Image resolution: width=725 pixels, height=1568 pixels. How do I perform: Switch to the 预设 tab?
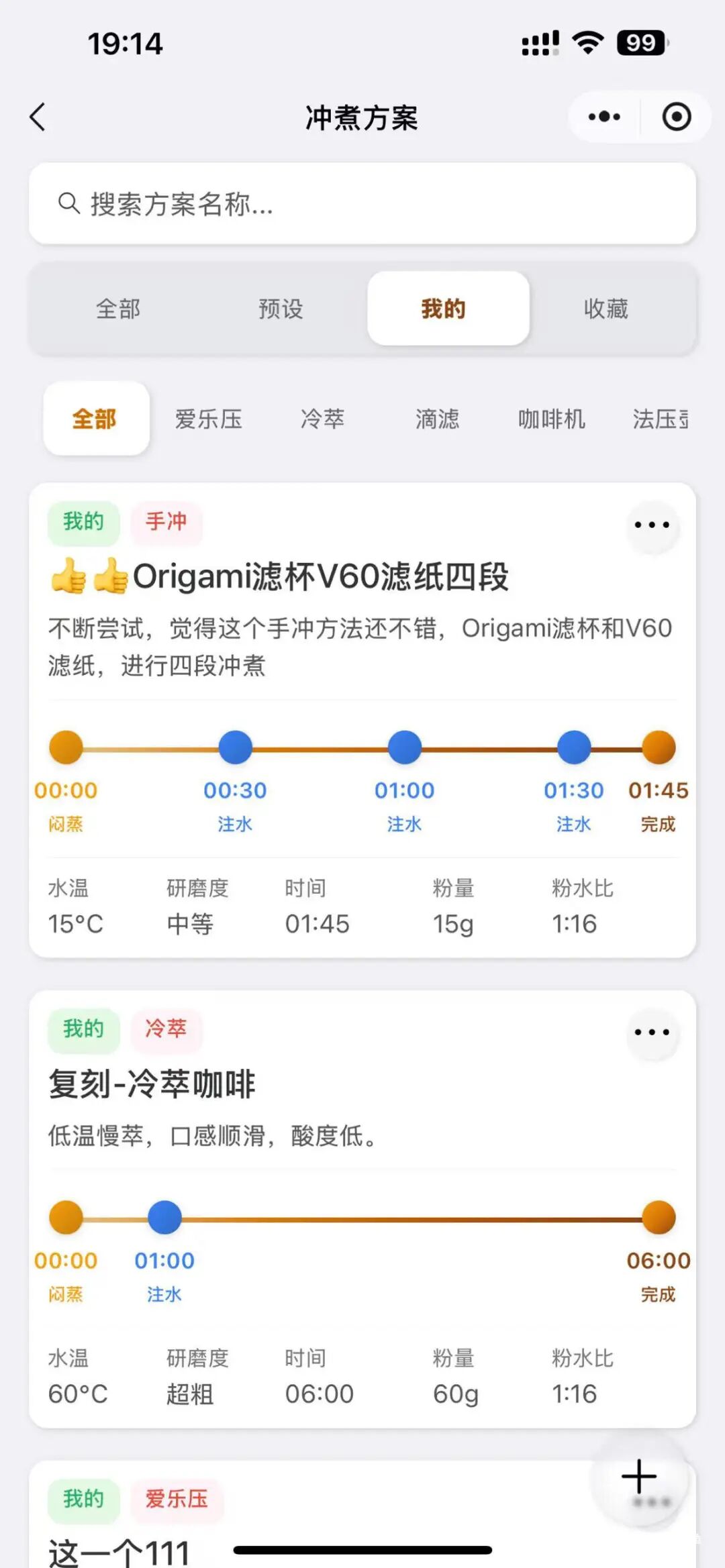pos(281,309)
